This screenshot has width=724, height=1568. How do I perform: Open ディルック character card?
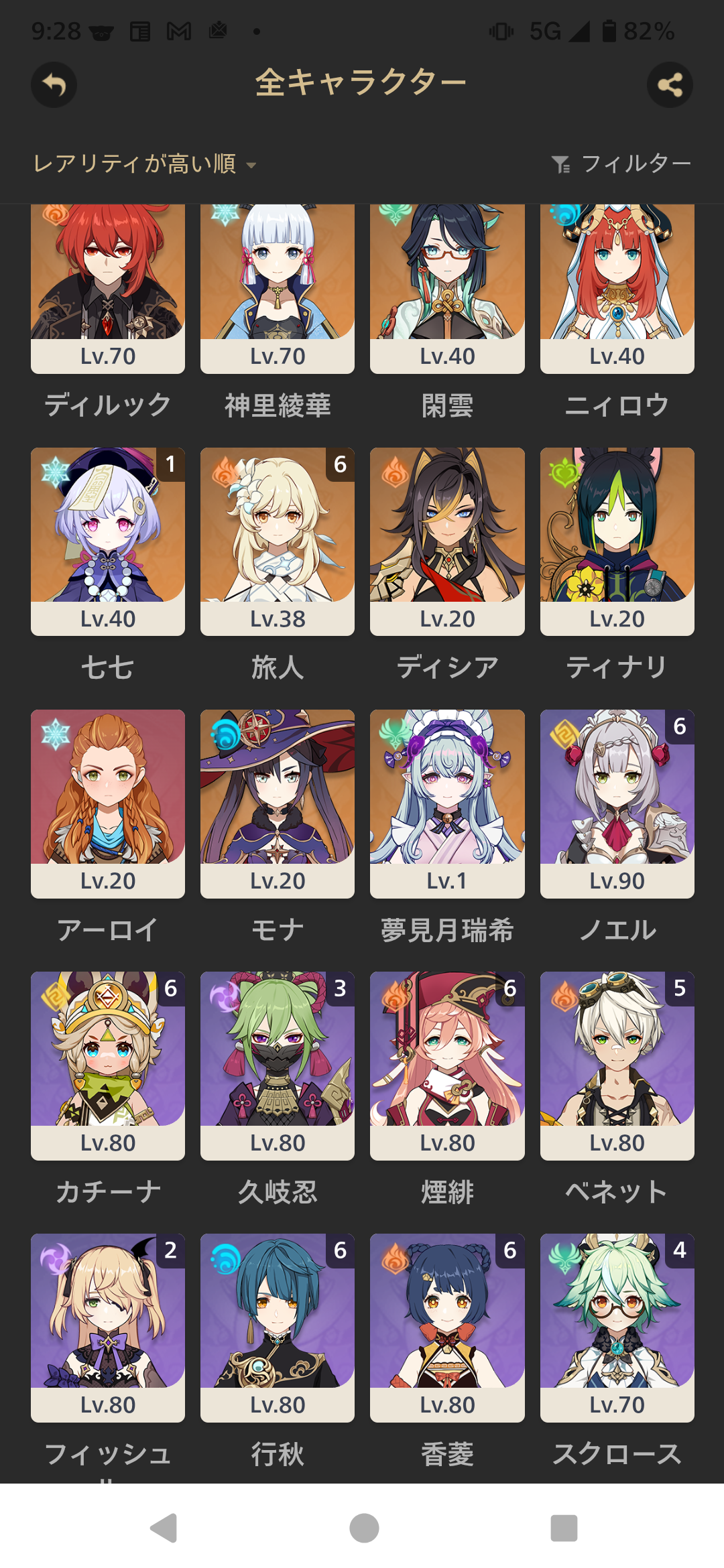coord(108,289)
